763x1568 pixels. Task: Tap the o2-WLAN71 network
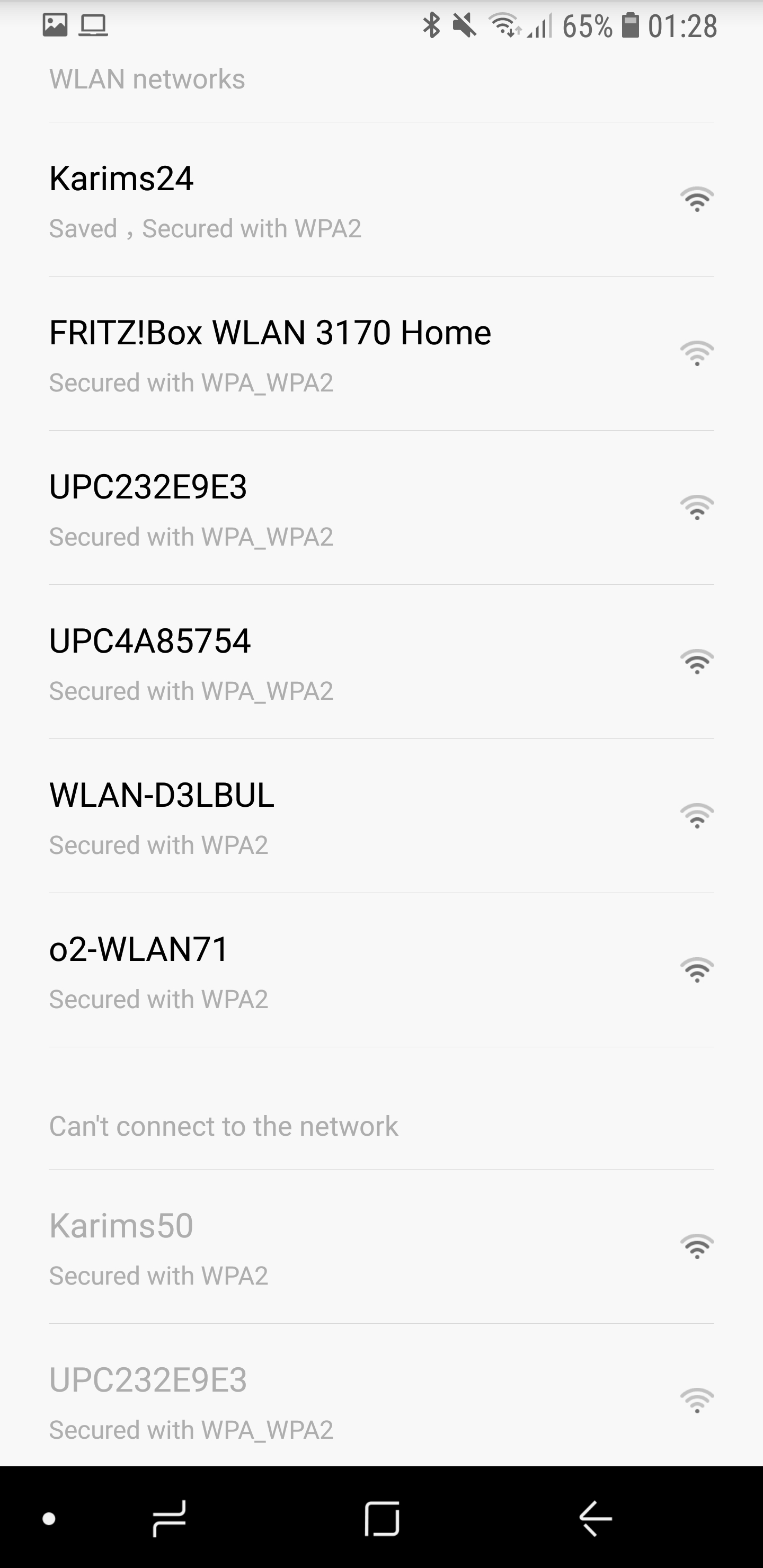click(381, 970)
